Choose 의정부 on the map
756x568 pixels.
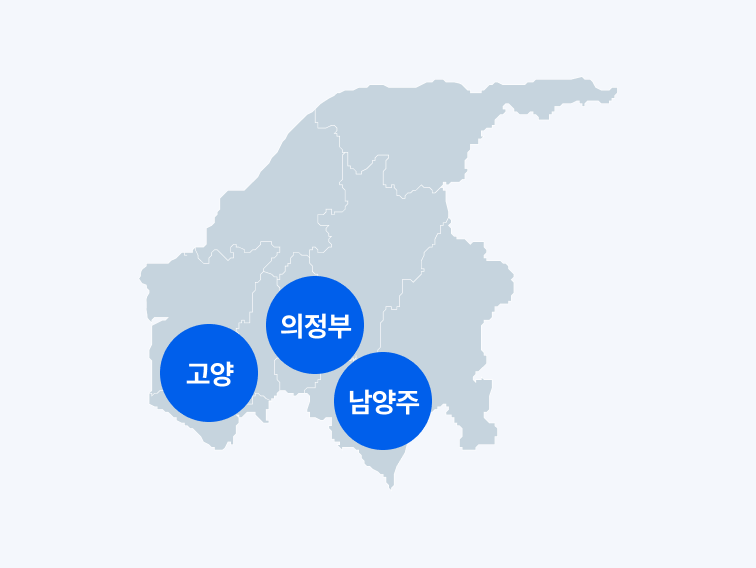tap(315, 325)
